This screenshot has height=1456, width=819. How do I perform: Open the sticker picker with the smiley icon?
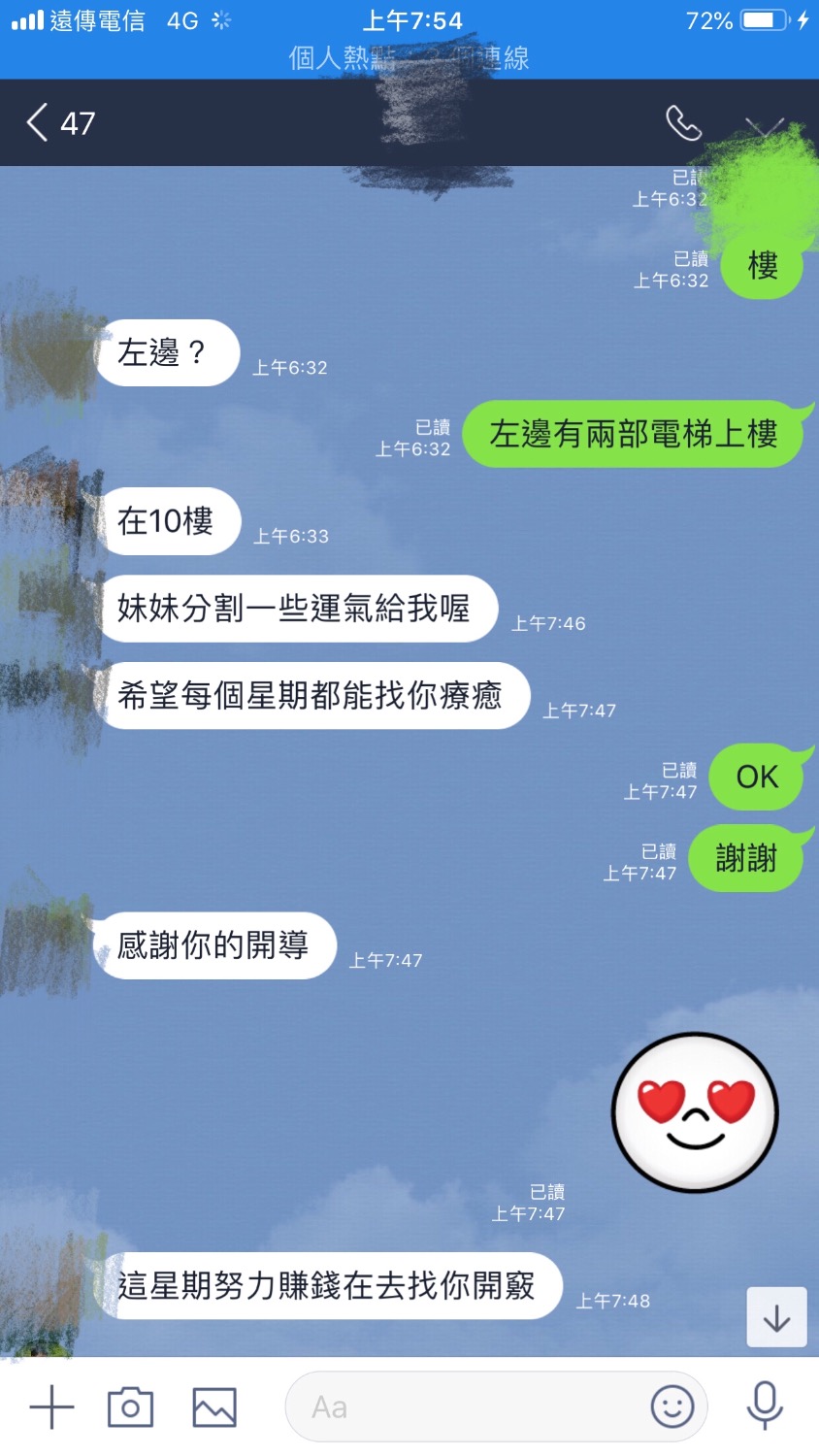tap(672, 1406)
